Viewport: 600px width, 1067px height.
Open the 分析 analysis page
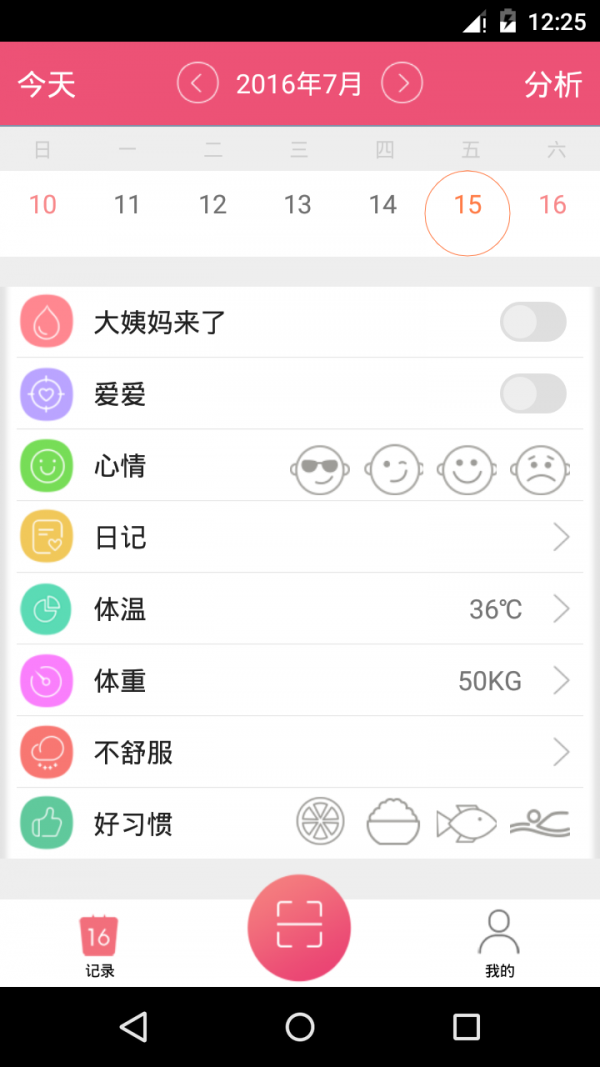tap(553, 84)
